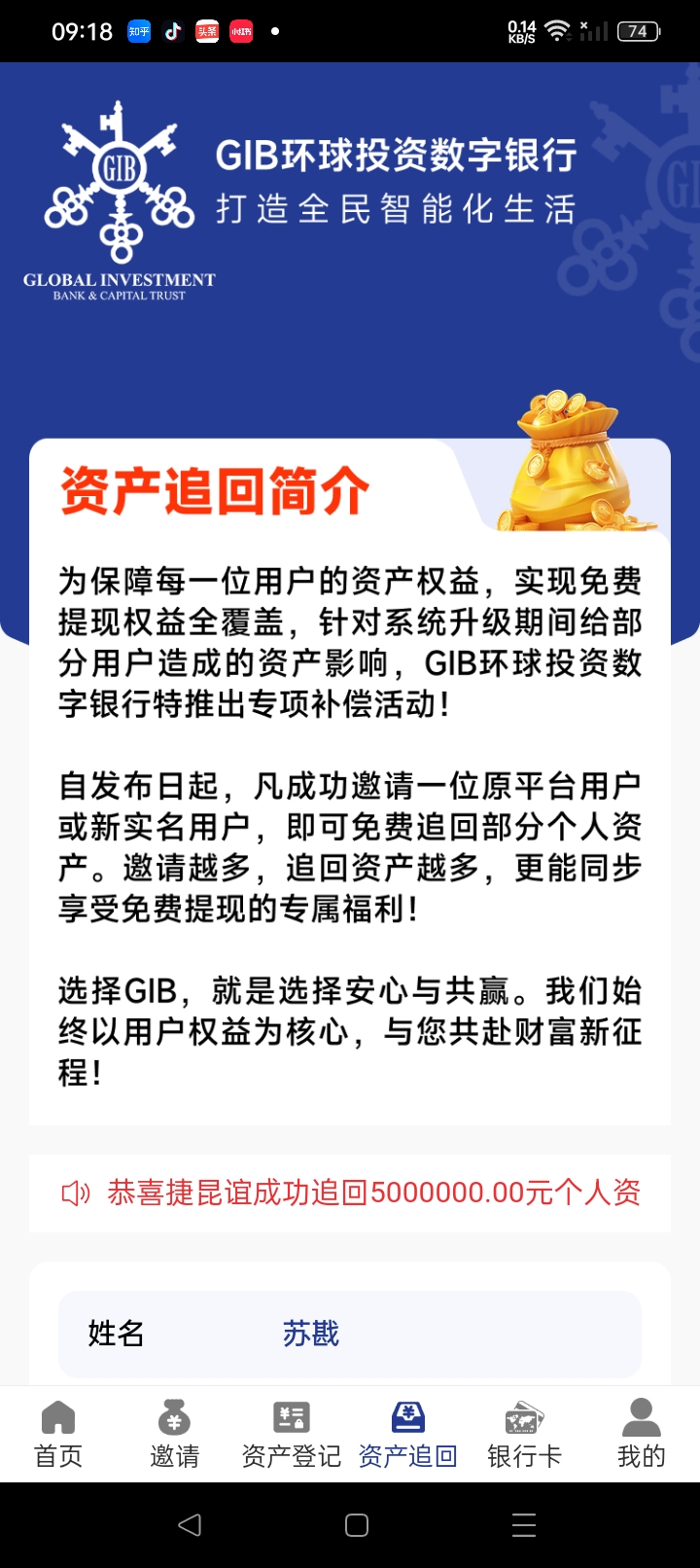
Task: Tap the name 苏戡 field value
Action: pyautogui.click(x=311, y=1334)
